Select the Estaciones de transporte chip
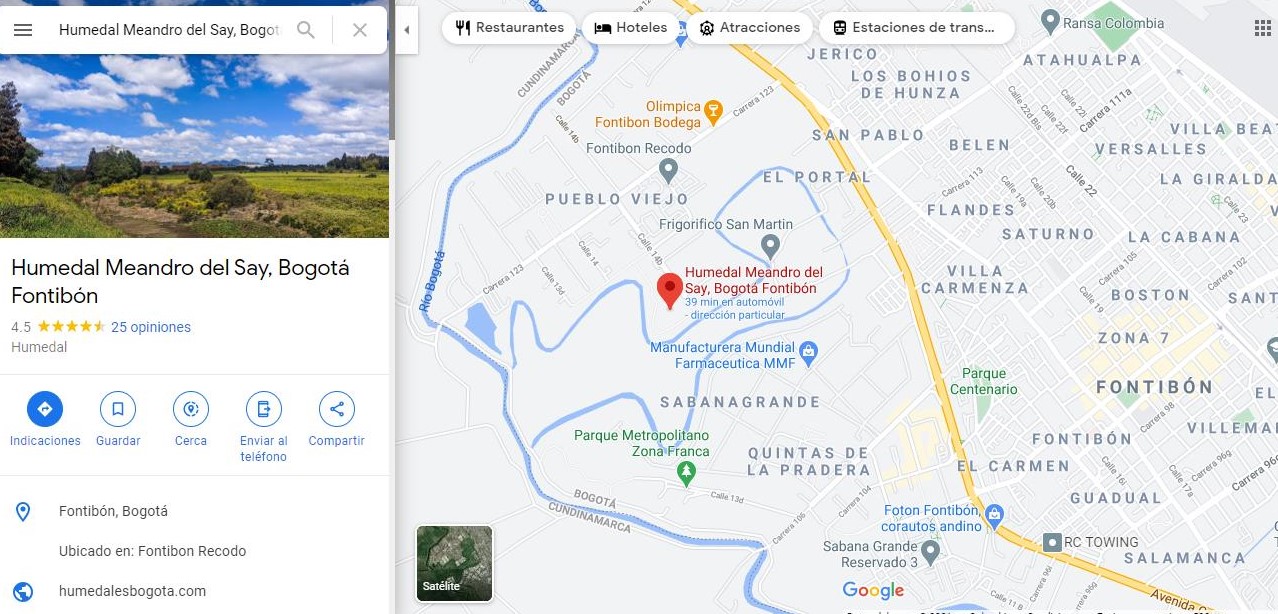1278x614 pixels. tap(914, 28)
